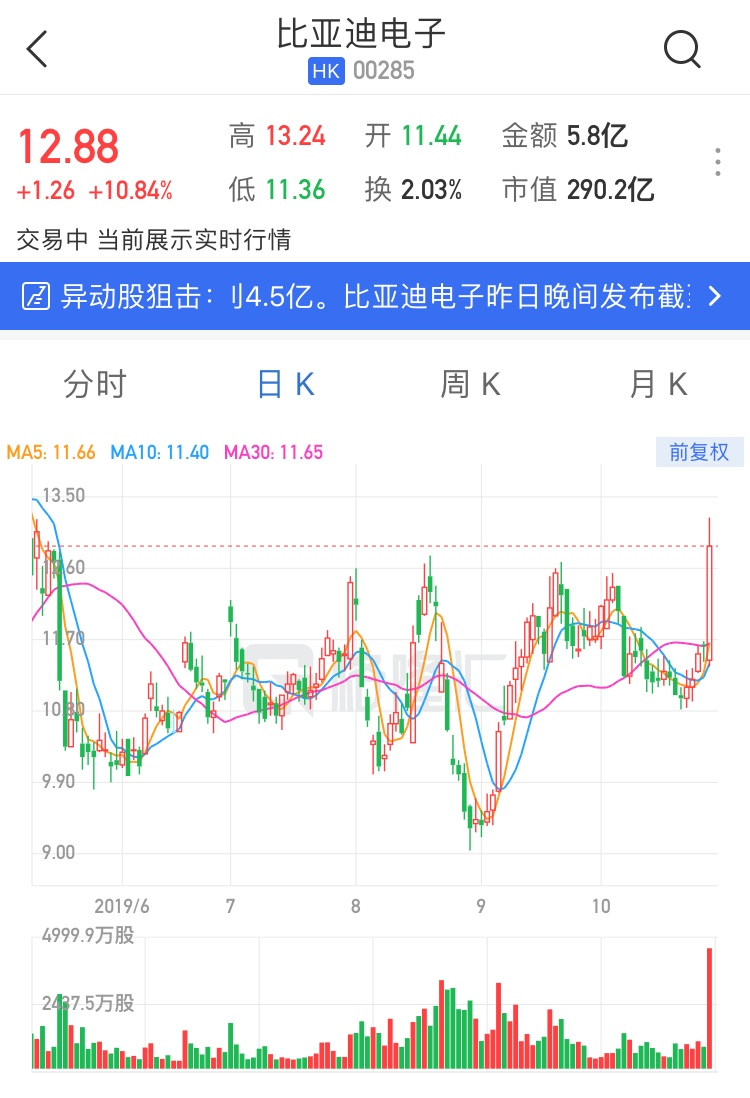Open the three-dot more options menu
The width and height of the screenshot is (750, 1098).
(x=717, y=162)
